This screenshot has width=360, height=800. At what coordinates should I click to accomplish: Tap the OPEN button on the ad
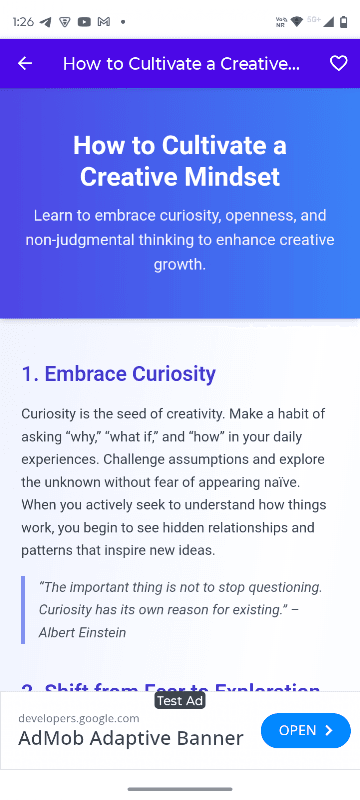click(305, 730)
